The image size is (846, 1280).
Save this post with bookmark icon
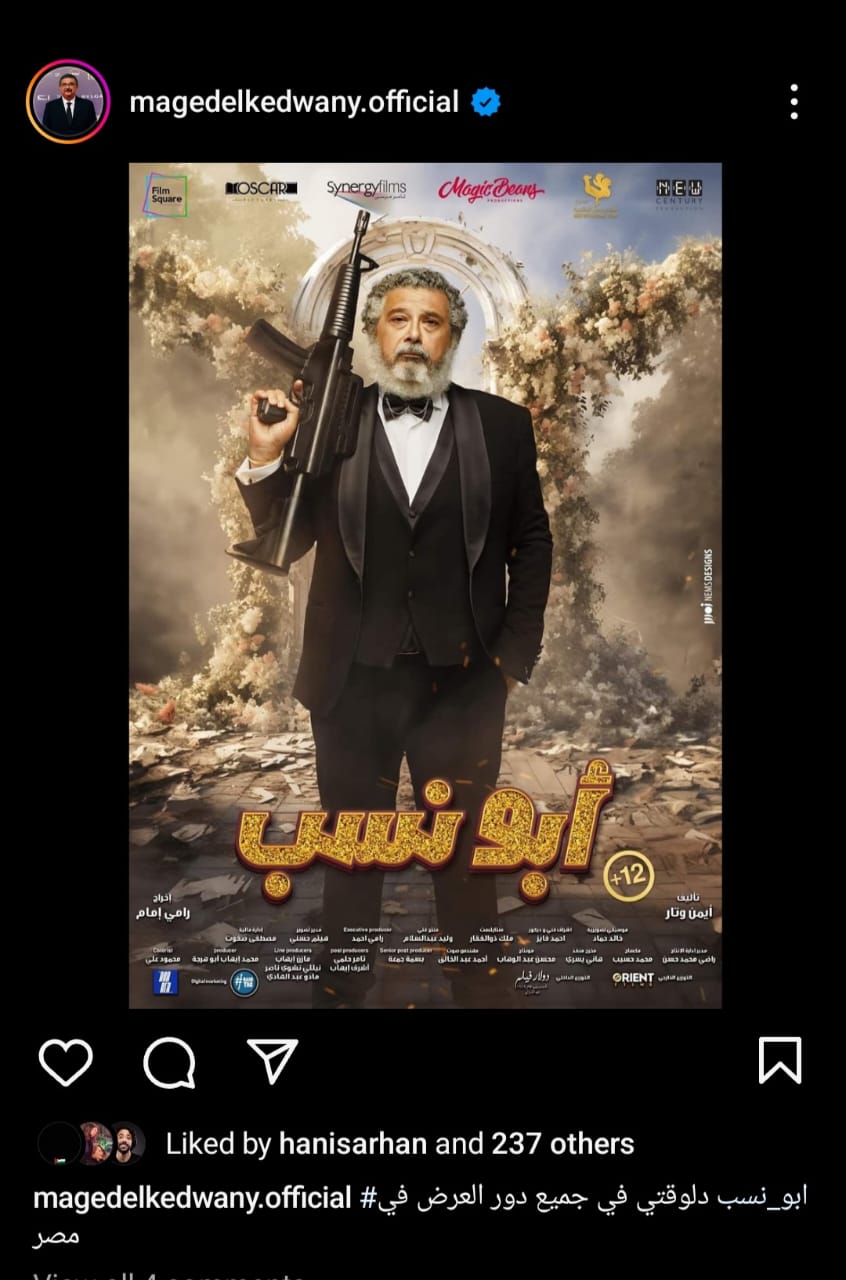780,1060
